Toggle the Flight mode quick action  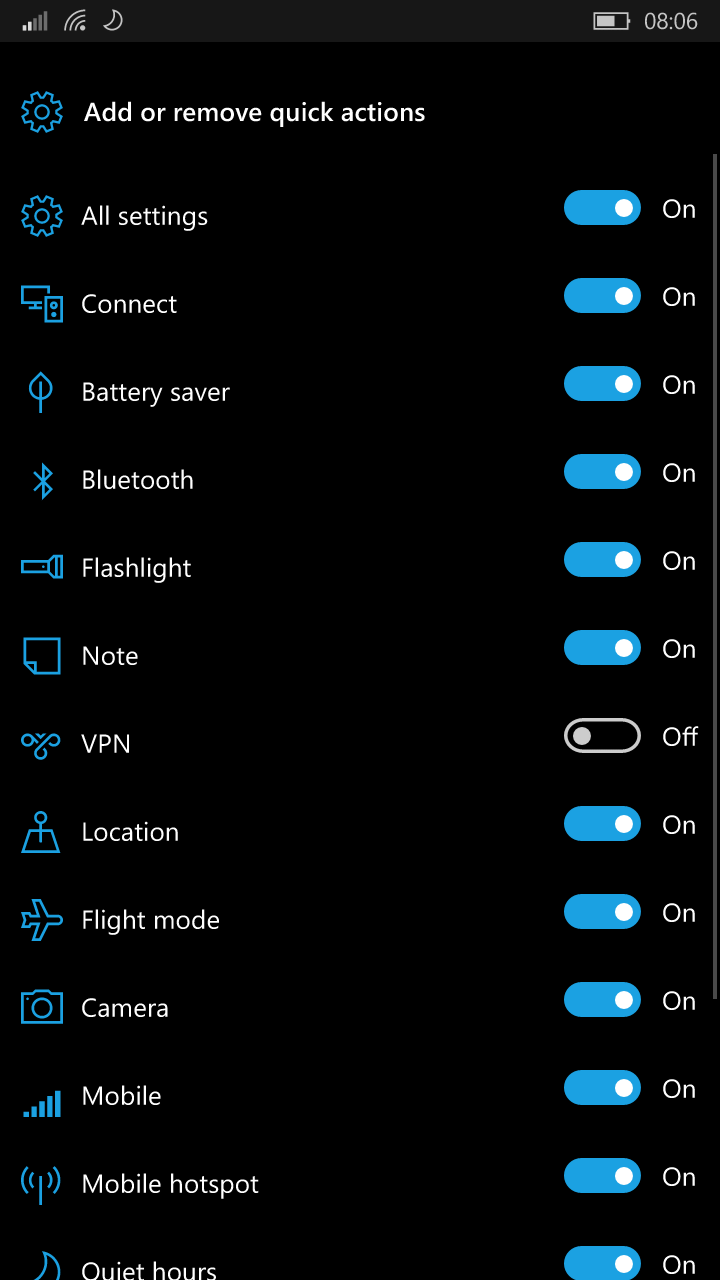(x=602, y=912)
